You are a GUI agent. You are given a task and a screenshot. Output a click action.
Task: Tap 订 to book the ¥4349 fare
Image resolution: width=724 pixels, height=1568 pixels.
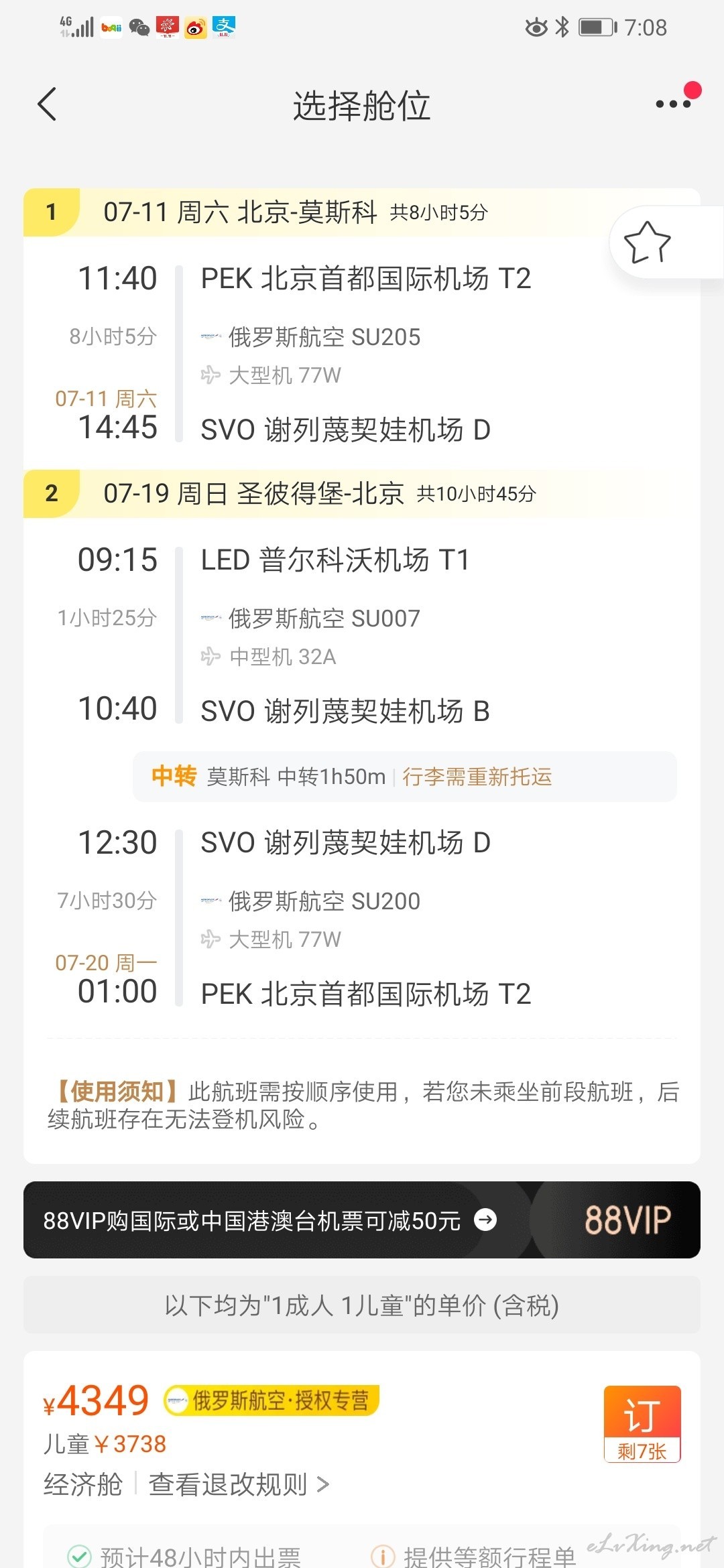click(642, 1423)
